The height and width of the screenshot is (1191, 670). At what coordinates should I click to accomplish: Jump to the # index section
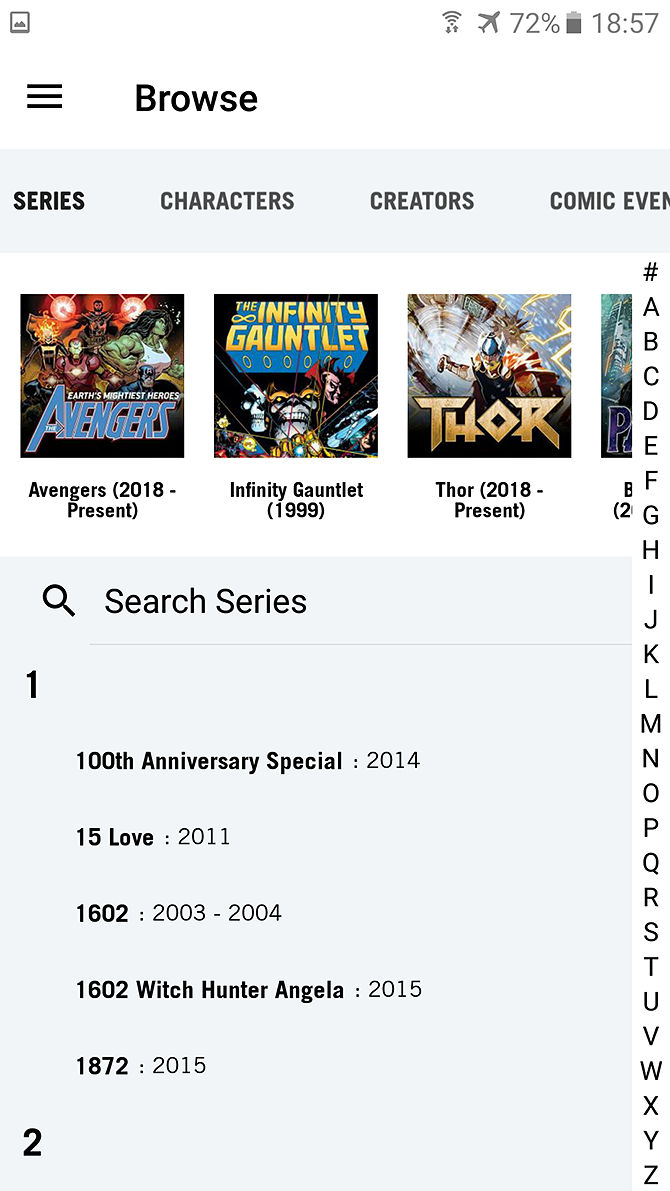pos(651,272)
